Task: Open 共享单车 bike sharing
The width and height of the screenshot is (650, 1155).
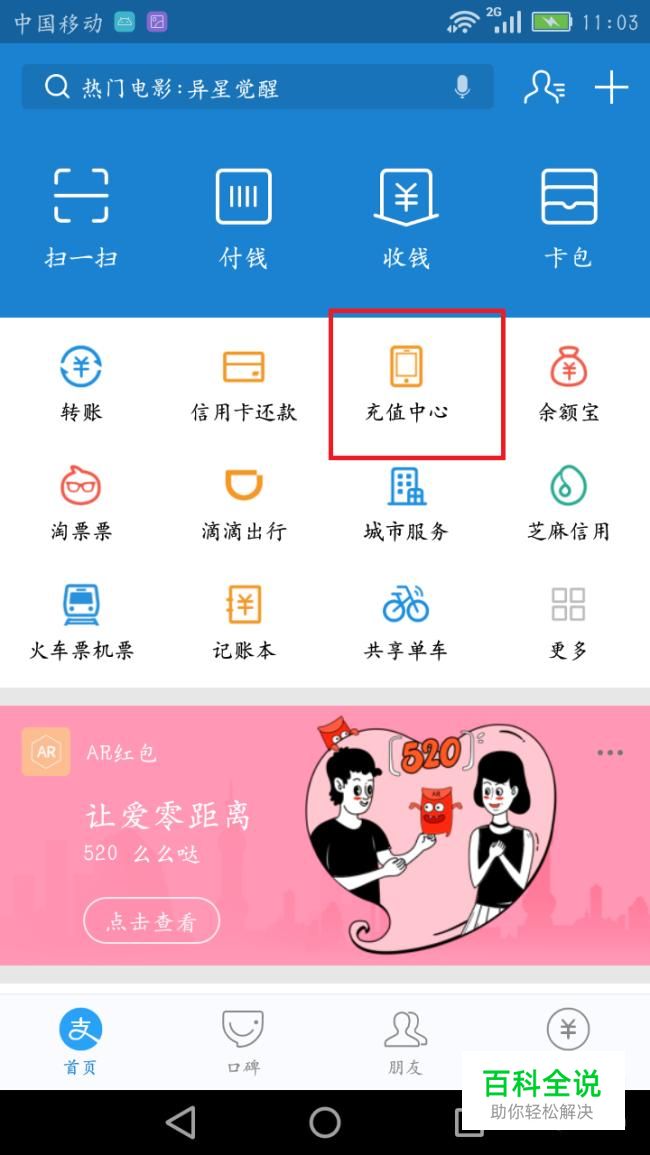Action: tap(406, 622)
